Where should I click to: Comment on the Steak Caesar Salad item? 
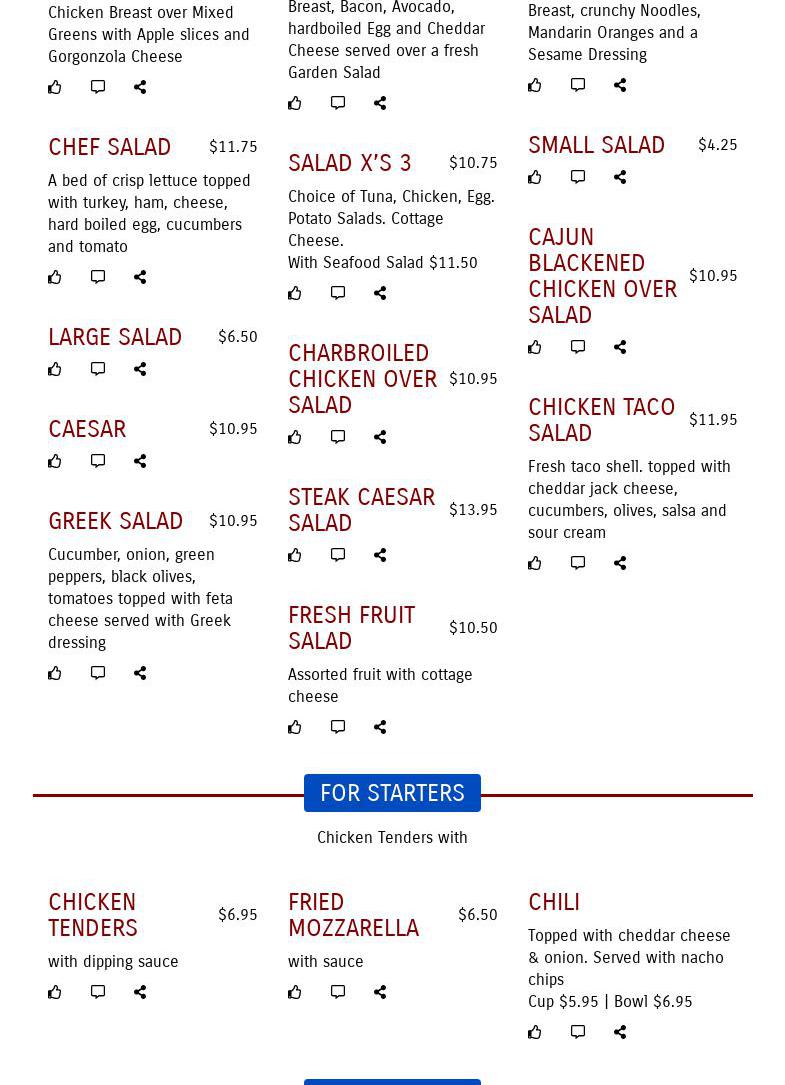click(338, 555)
